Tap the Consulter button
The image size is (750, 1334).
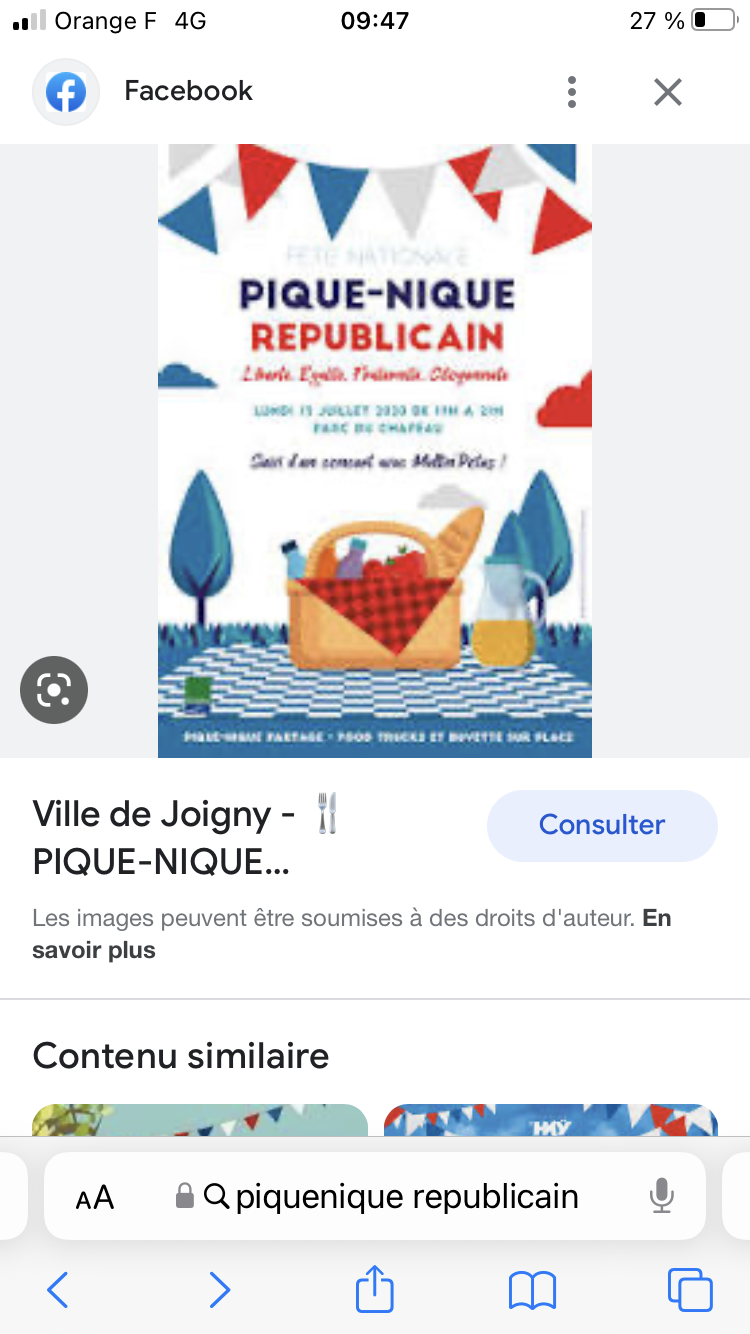tap(602, 825)
